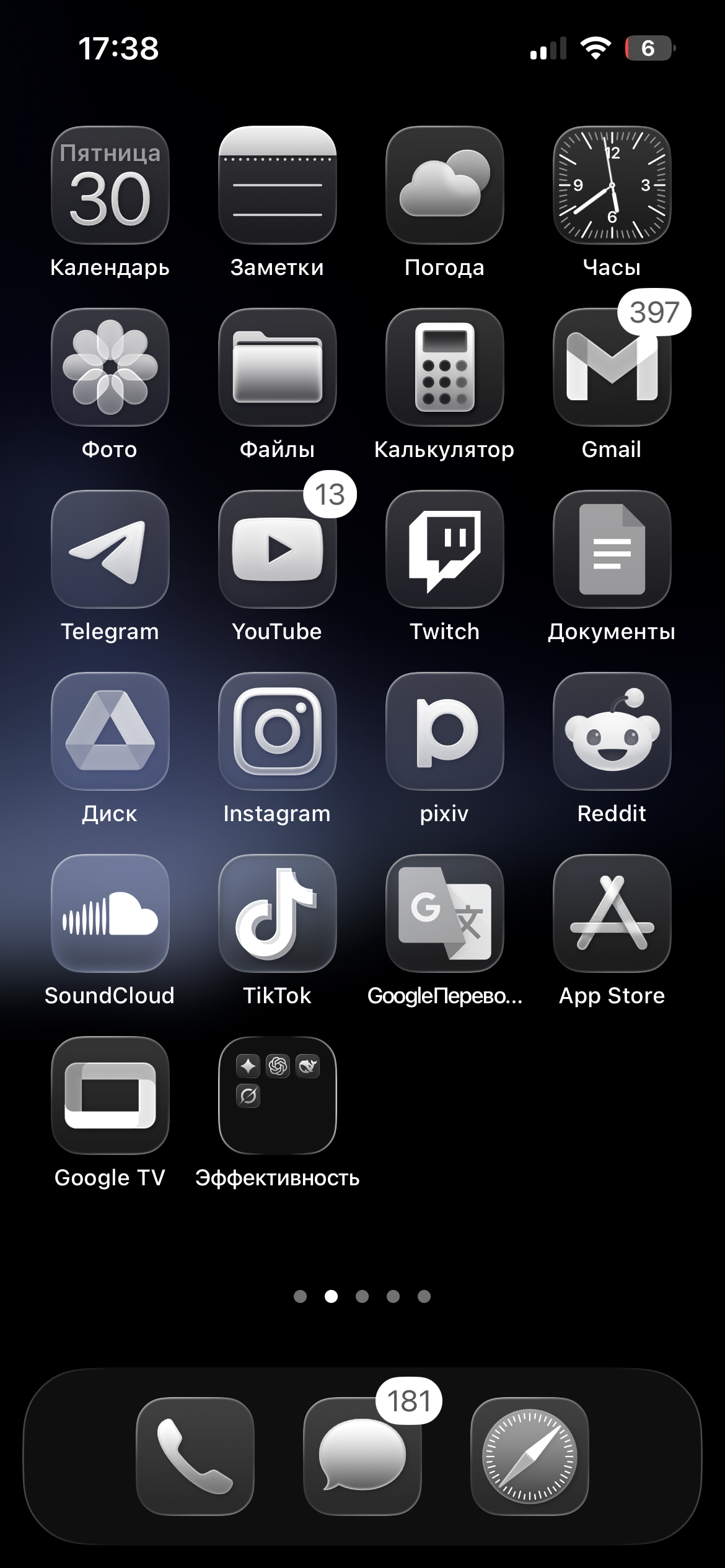Open the Phone app in the dock
The height and width of the screenshot is (1568, 725).
pos(195,1456)
